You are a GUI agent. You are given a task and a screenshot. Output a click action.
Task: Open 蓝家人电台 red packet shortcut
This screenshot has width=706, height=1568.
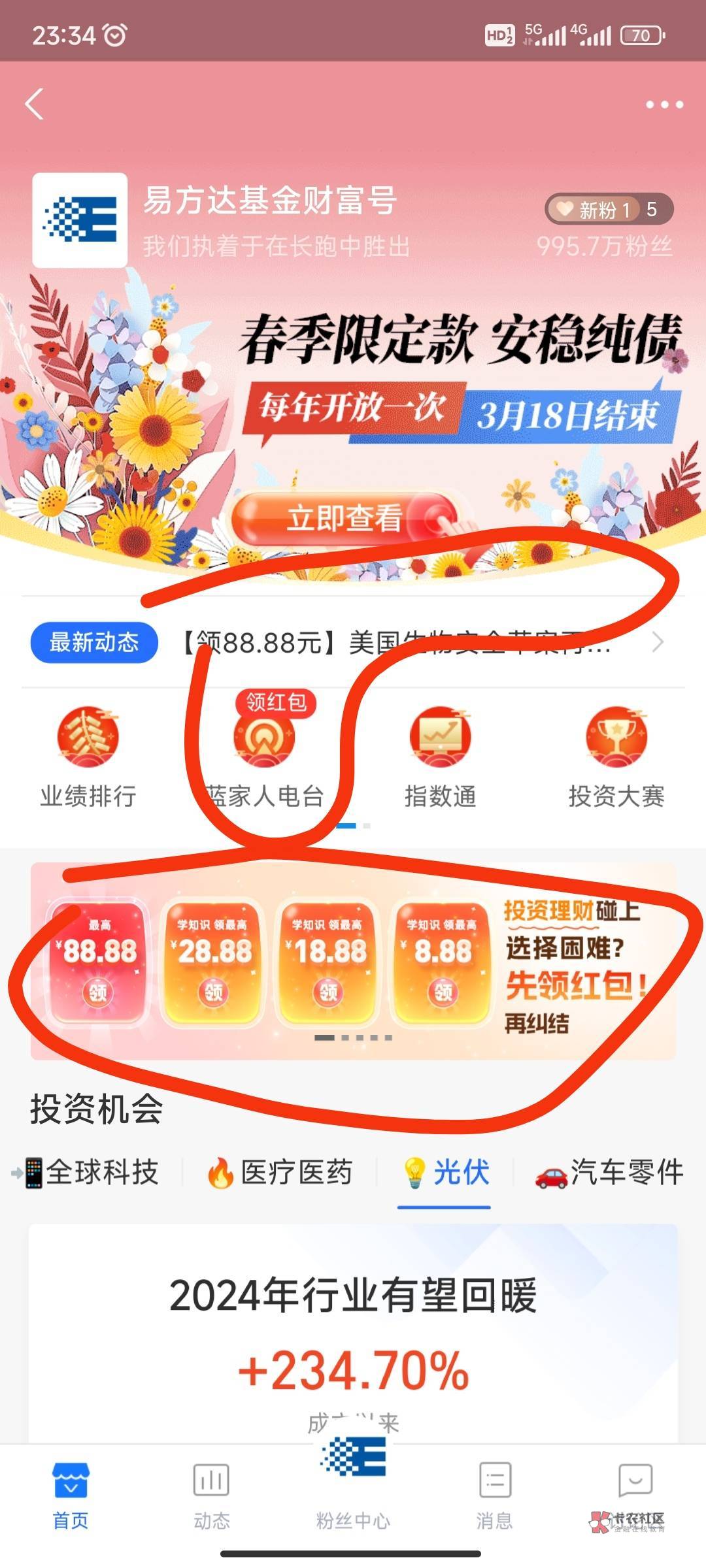[x=265, y=758]
